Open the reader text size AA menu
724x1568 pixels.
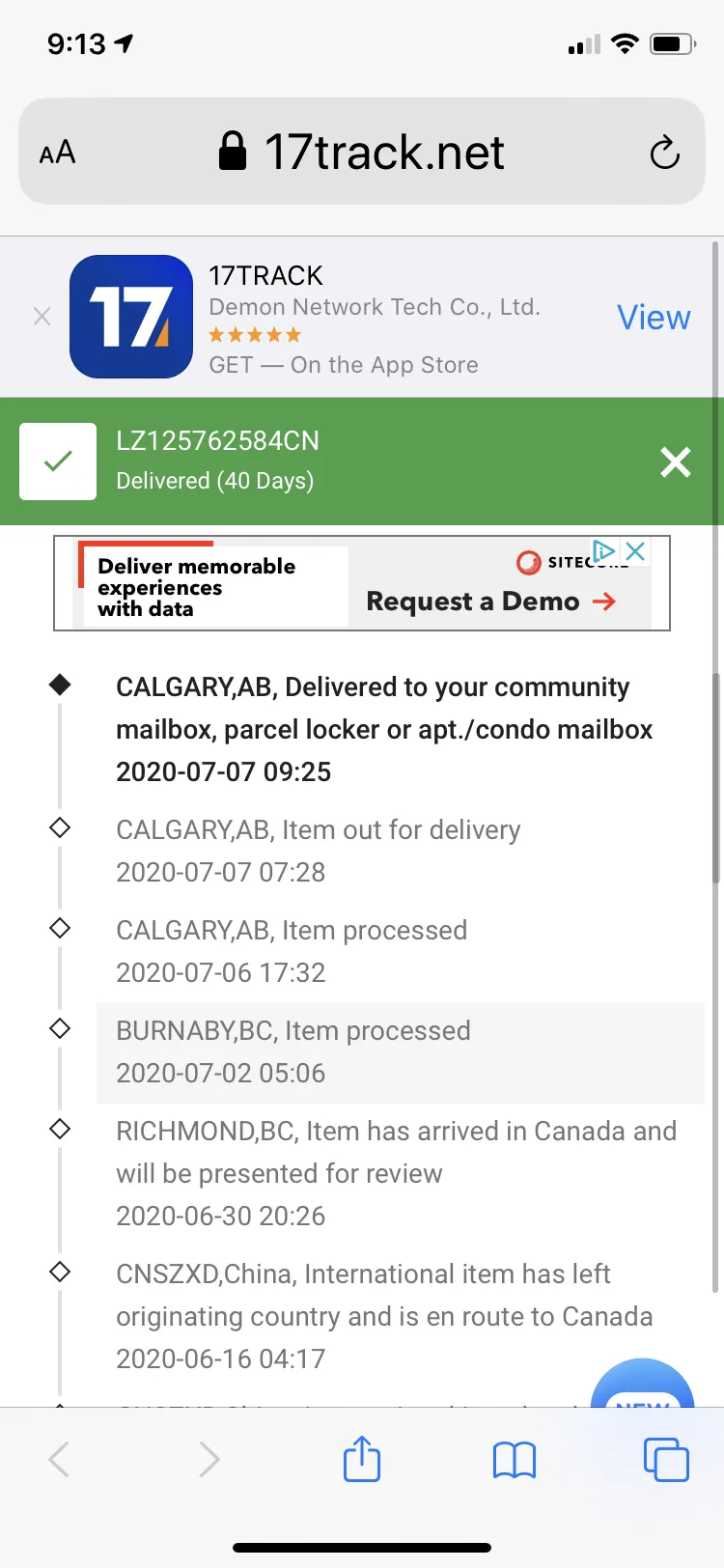point(57,153)
